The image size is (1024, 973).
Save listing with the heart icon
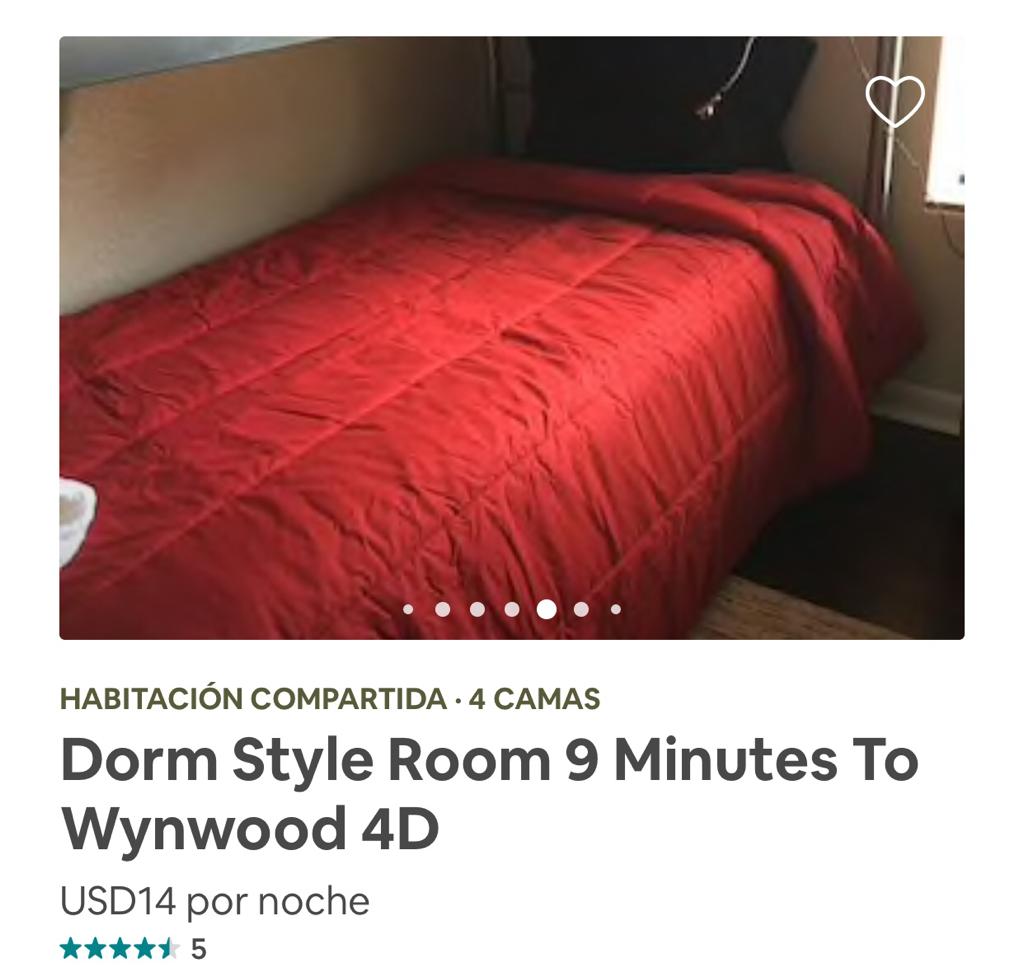(894, 101)
